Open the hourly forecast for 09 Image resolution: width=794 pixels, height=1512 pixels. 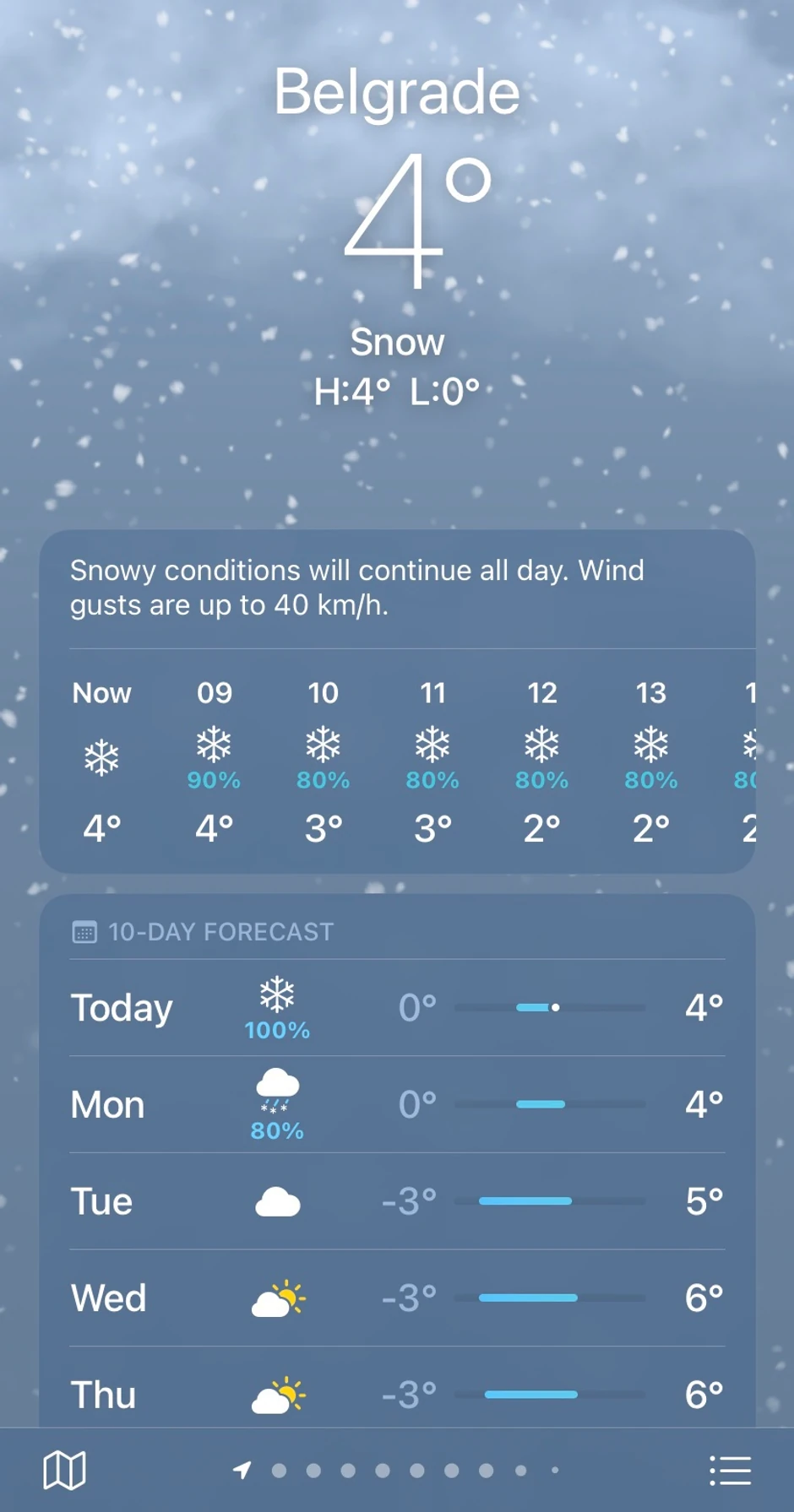click(214, 760)
